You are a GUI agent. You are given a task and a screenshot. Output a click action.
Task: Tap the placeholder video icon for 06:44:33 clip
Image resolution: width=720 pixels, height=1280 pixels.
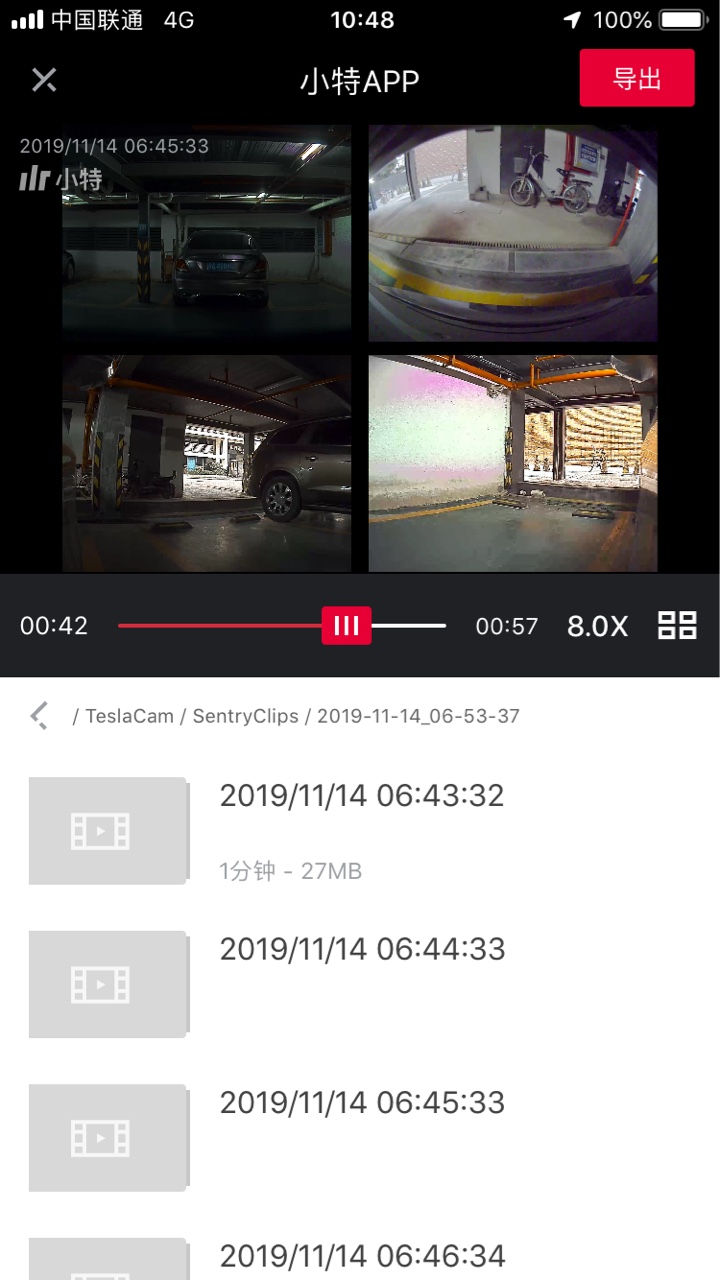coord(108,983)
